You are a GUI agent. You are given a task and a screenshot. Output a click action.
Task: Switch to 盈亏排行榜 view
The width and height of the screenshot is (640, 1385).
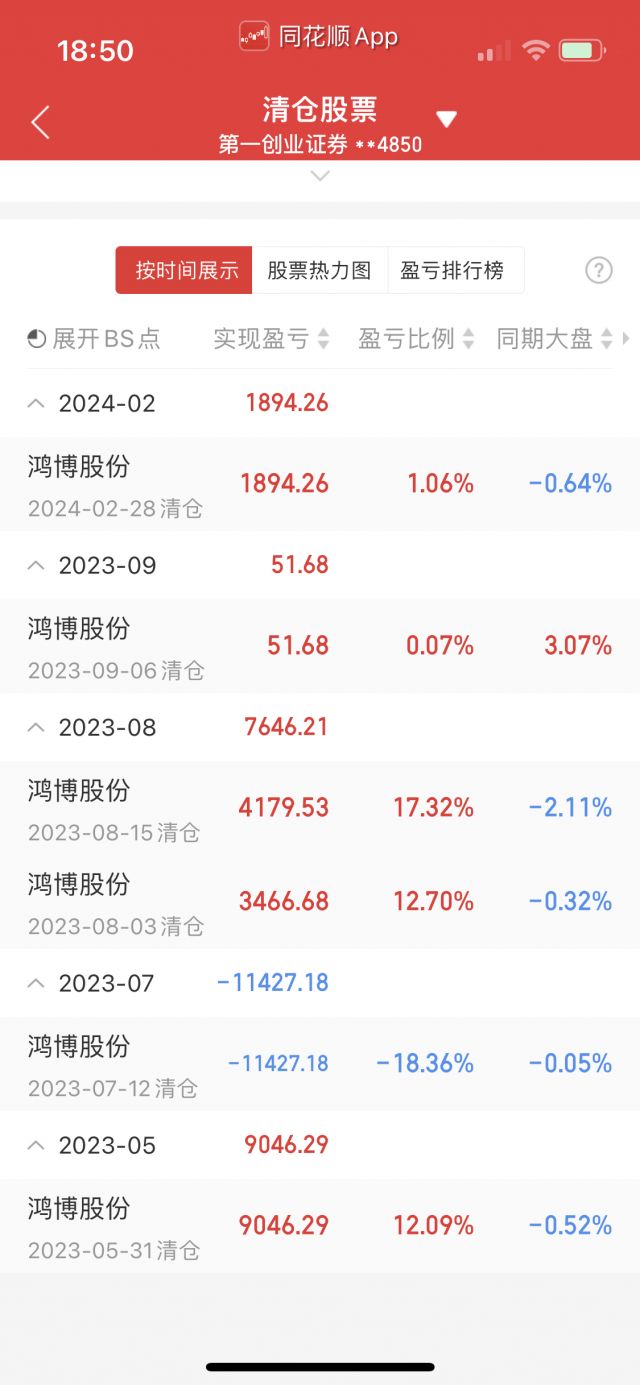point(455,270)
